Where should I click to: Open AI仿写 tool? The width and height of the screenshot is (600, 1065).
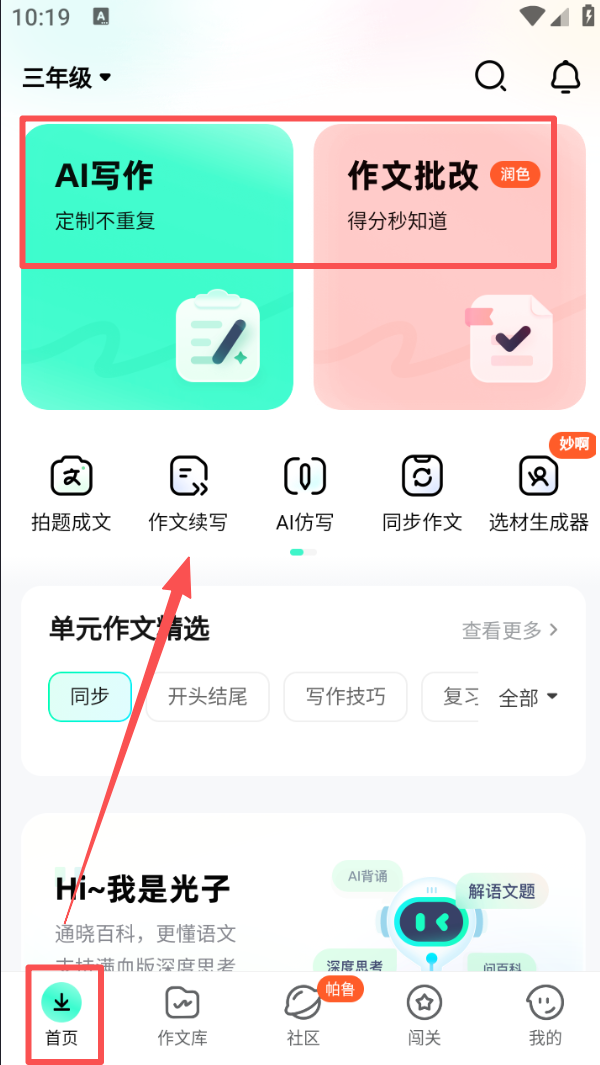click(304, 493)
